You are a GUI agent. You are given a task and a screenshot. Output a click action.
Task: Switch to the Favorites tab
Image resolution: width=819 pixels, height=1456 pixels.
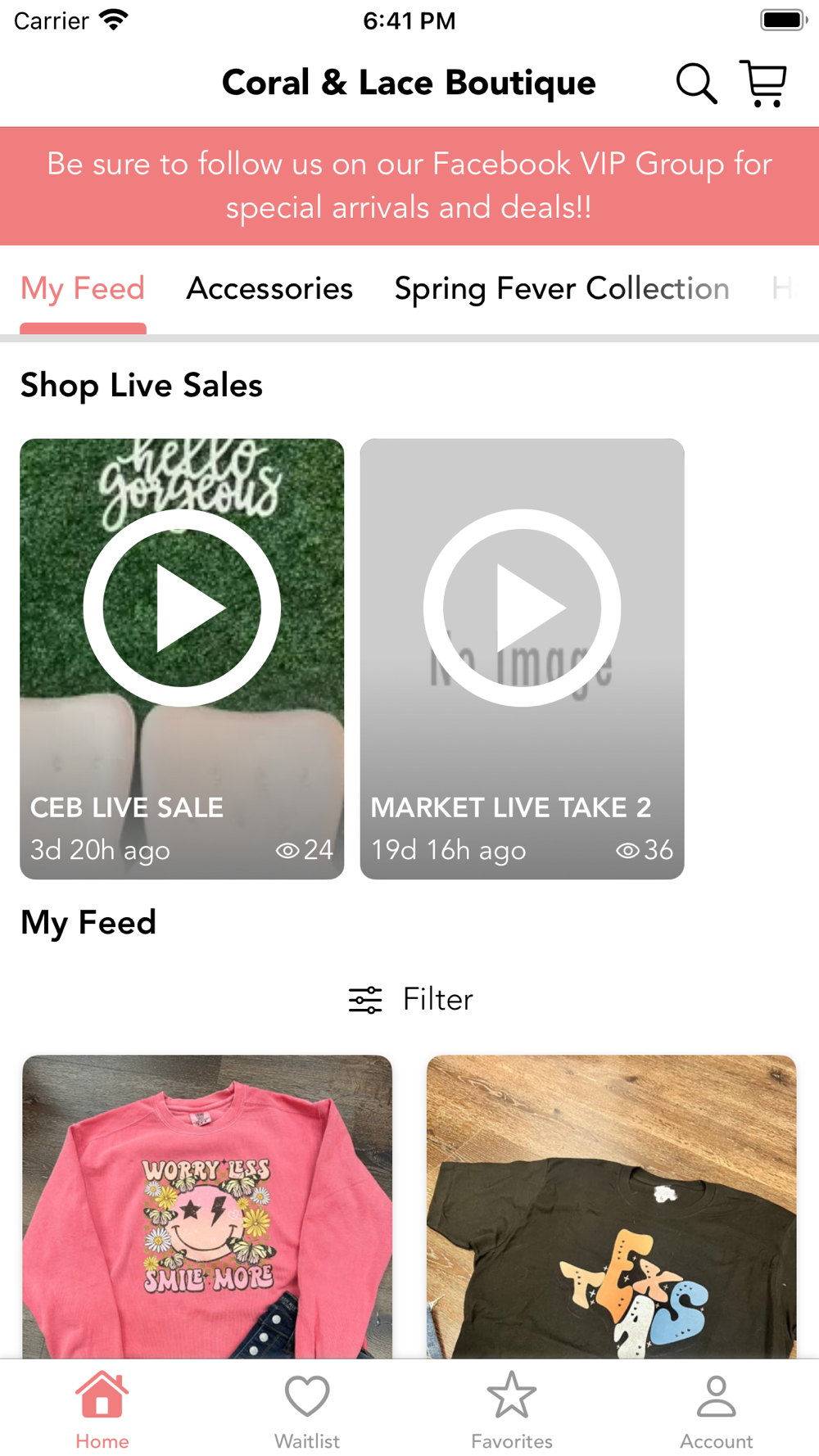pyautogui.click(x=512, y=1410)
